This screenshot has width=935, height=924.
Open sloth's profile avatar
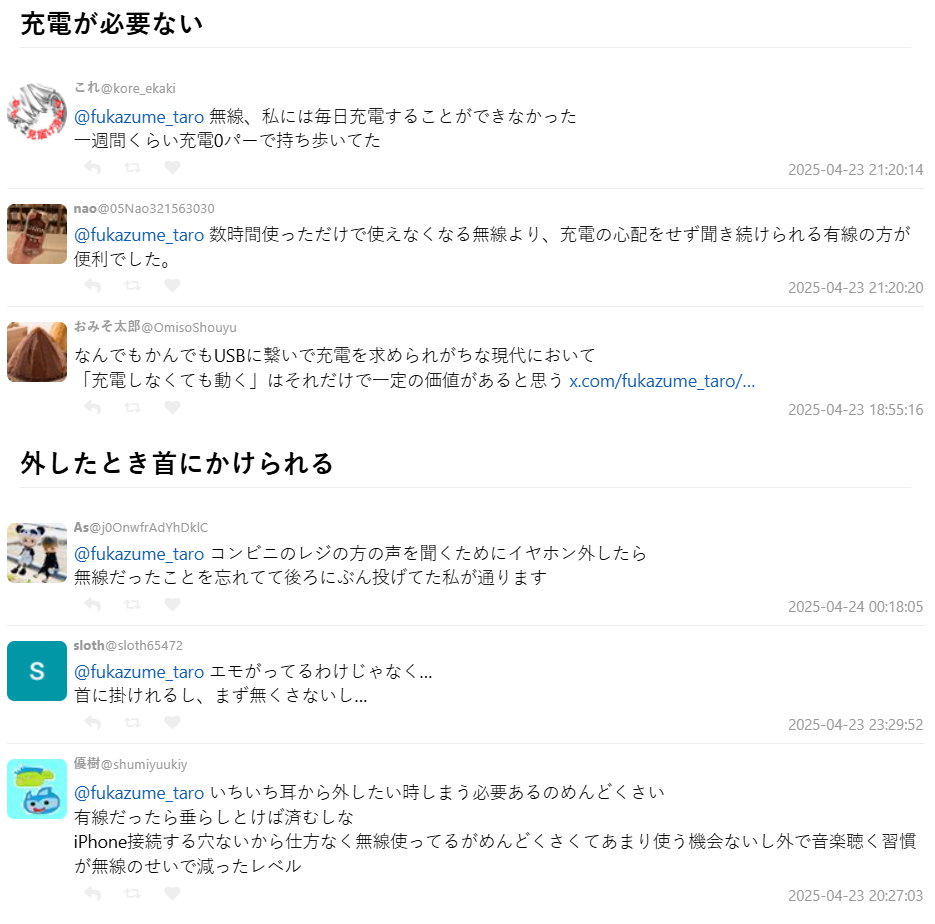[37, 670]
